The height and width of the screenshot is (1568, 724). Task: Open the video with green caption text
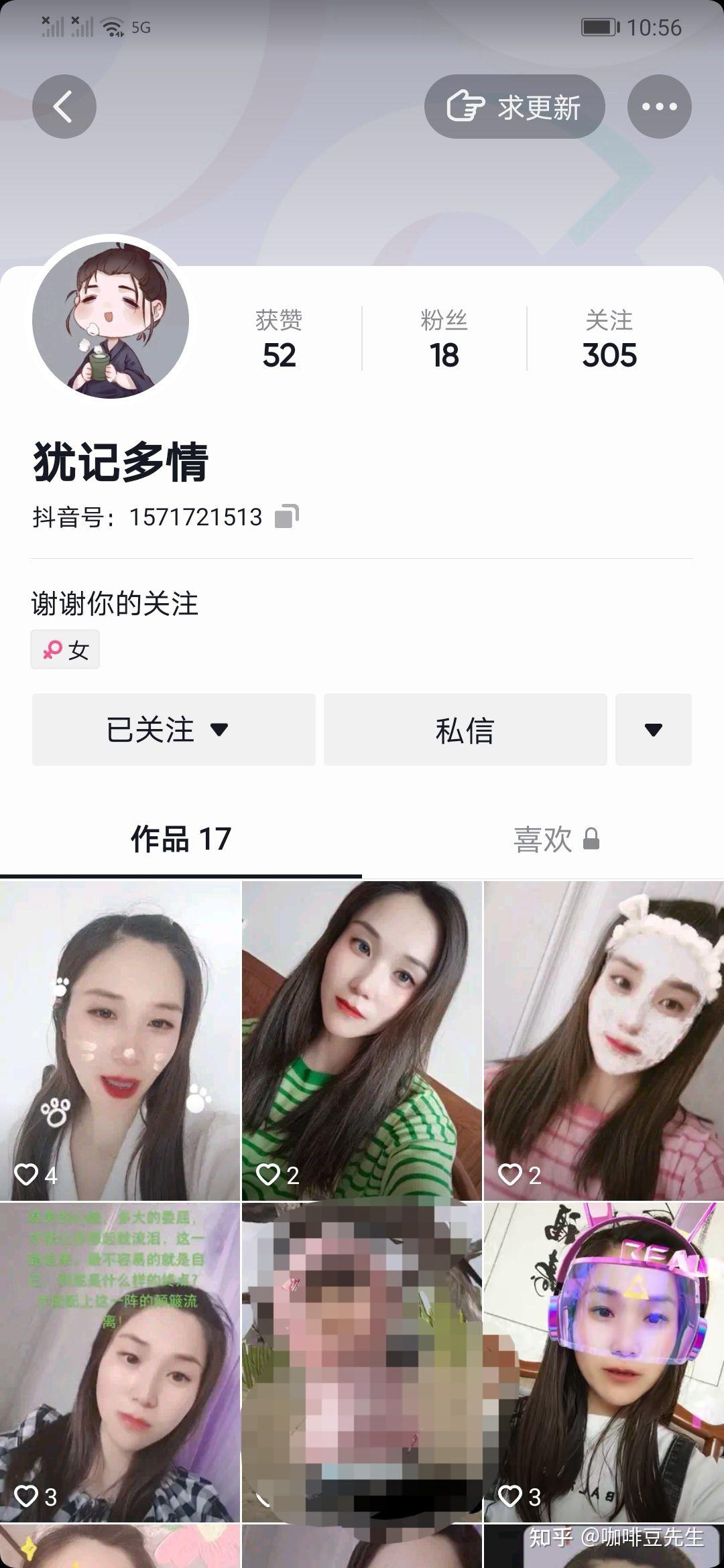pyautogui.click(x=120, y=1362)
